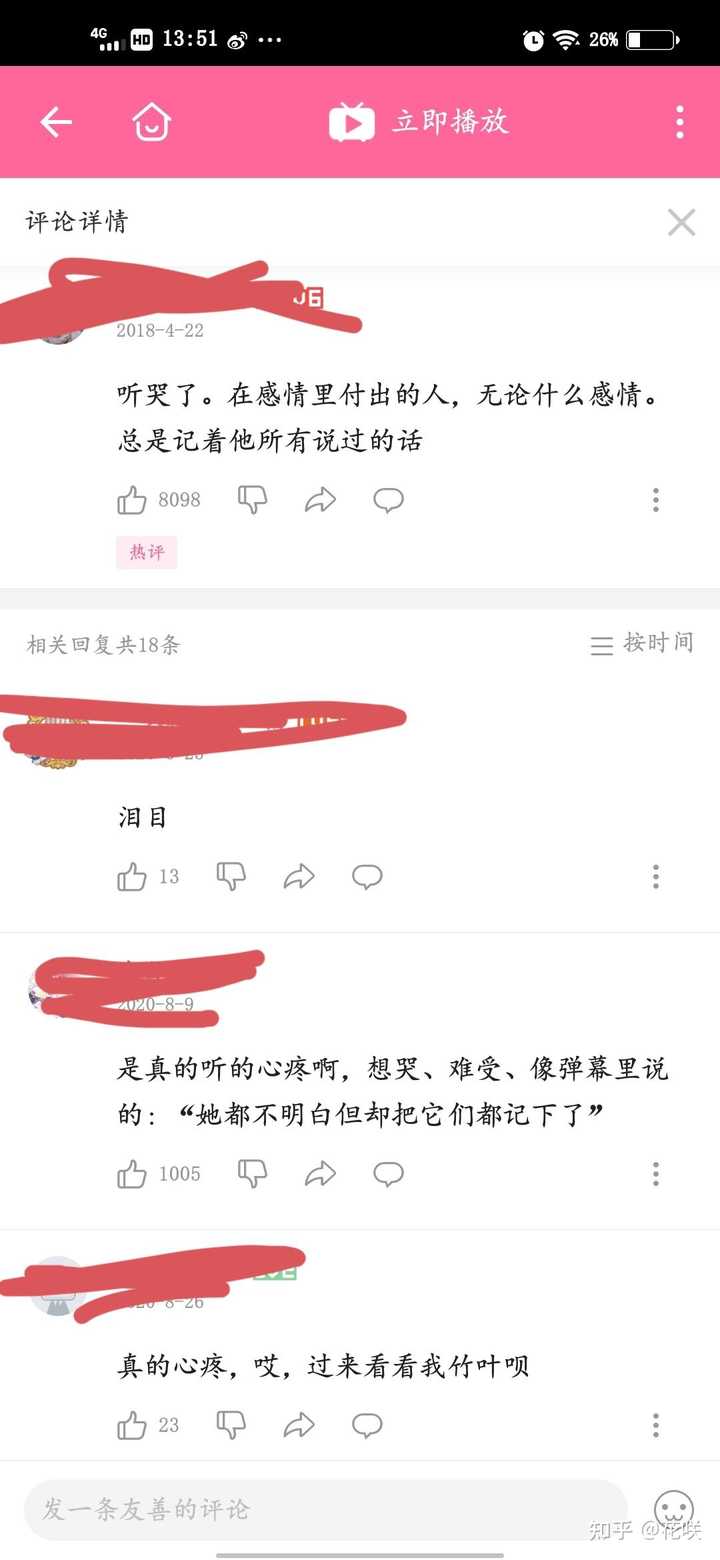Dislike the comment starting with 听哭了

pos(252,500)
